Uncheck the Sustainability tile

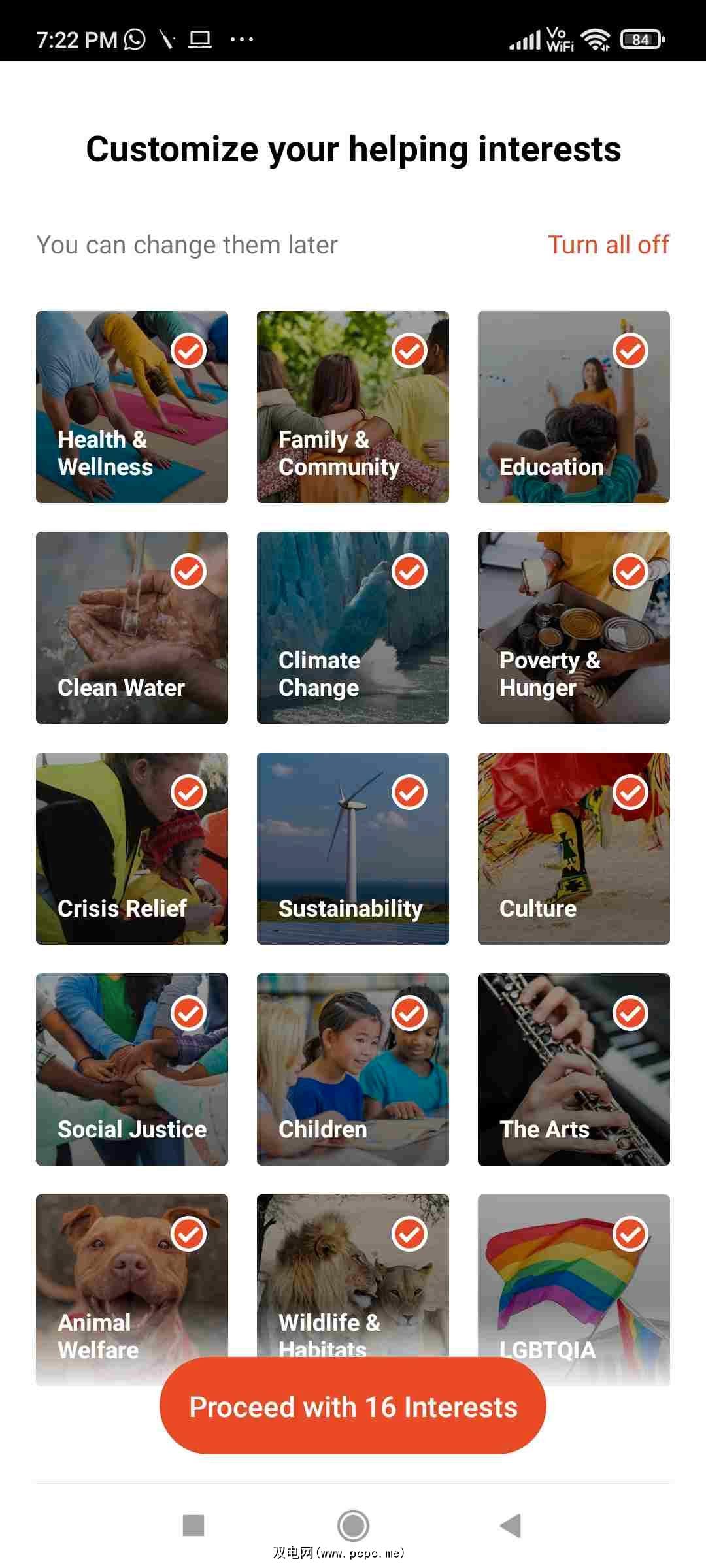tap(353, 848)
